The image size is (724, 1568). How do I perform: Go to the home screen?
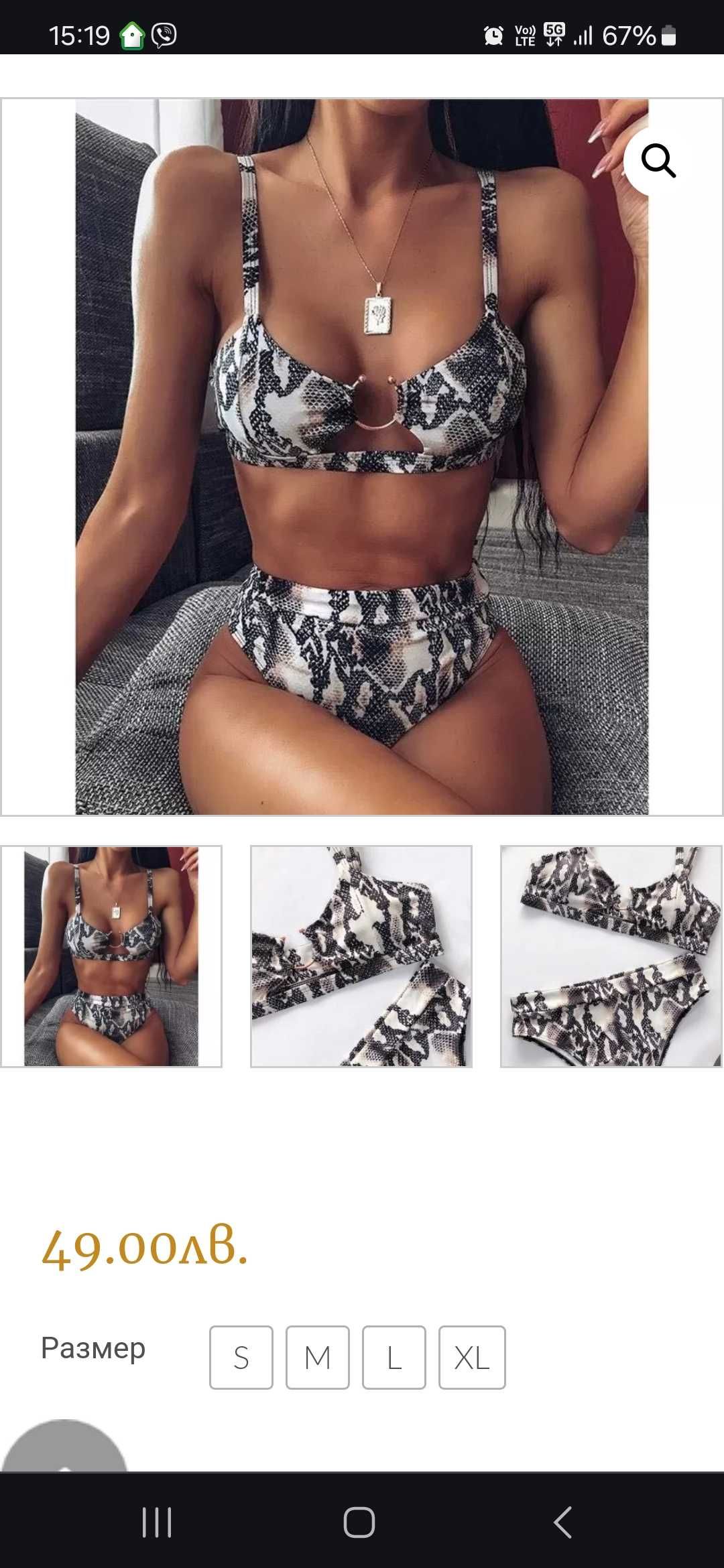(x=359, y=1522)
